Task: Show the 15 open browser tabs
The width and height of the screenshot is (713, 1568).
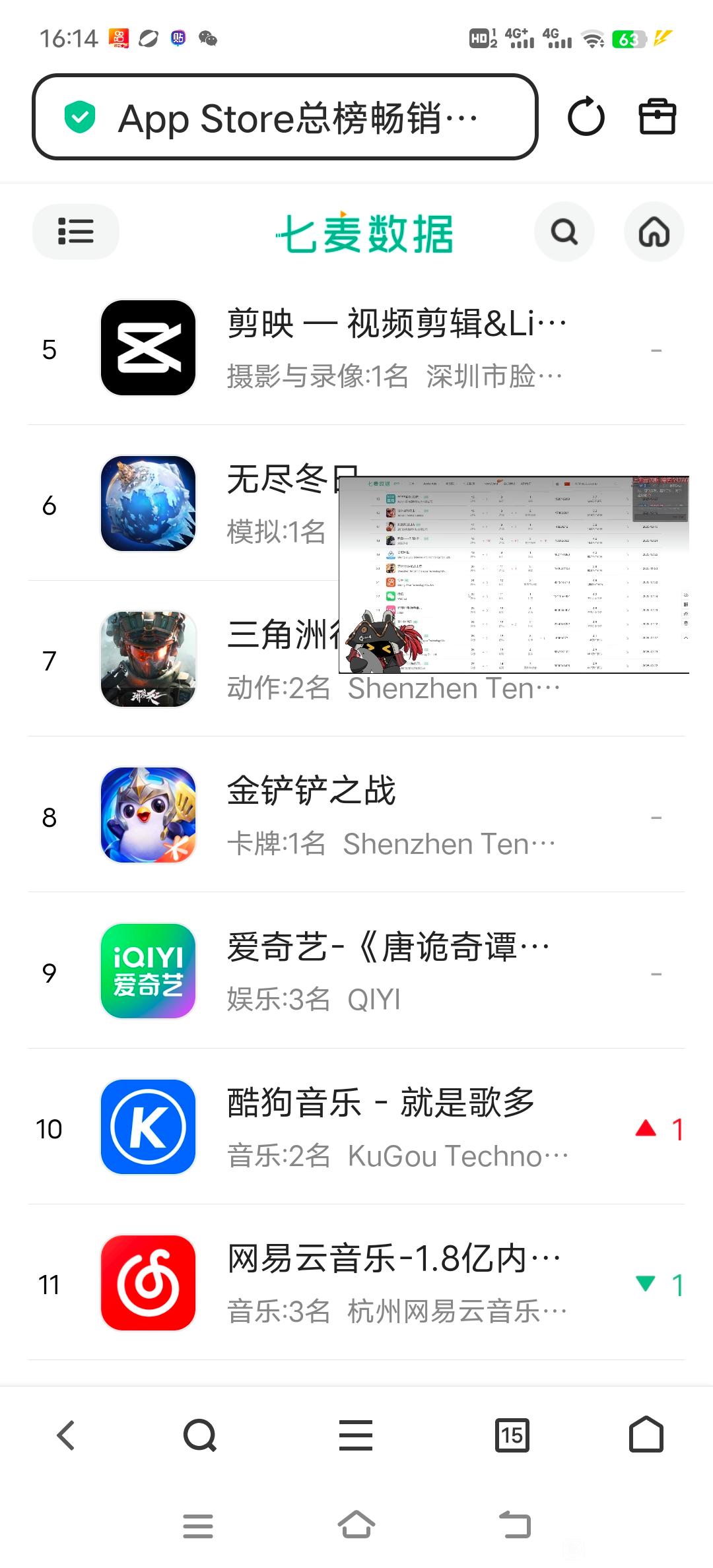Action: pos(512,1435)
